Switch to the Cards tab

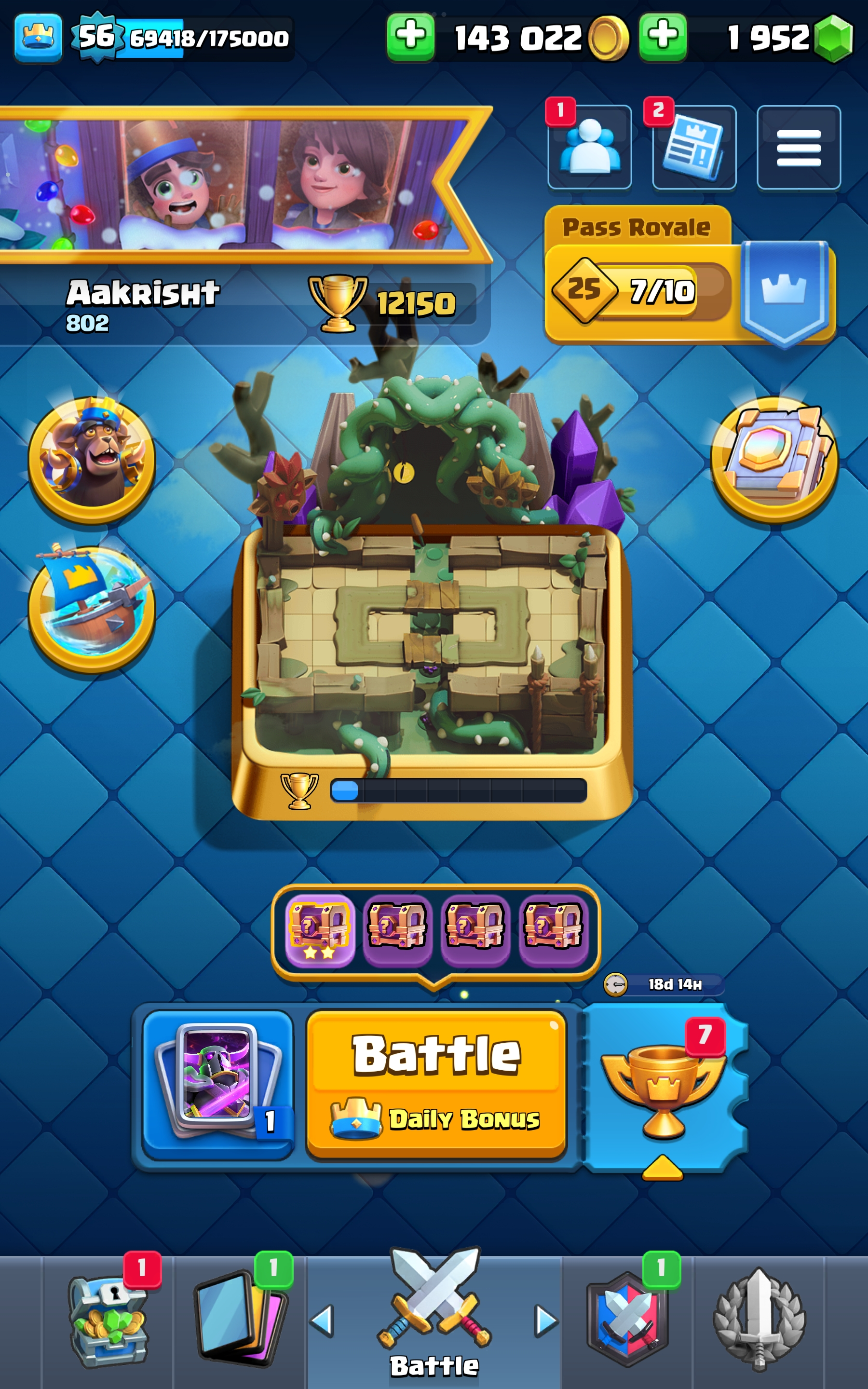(240, 1320)
